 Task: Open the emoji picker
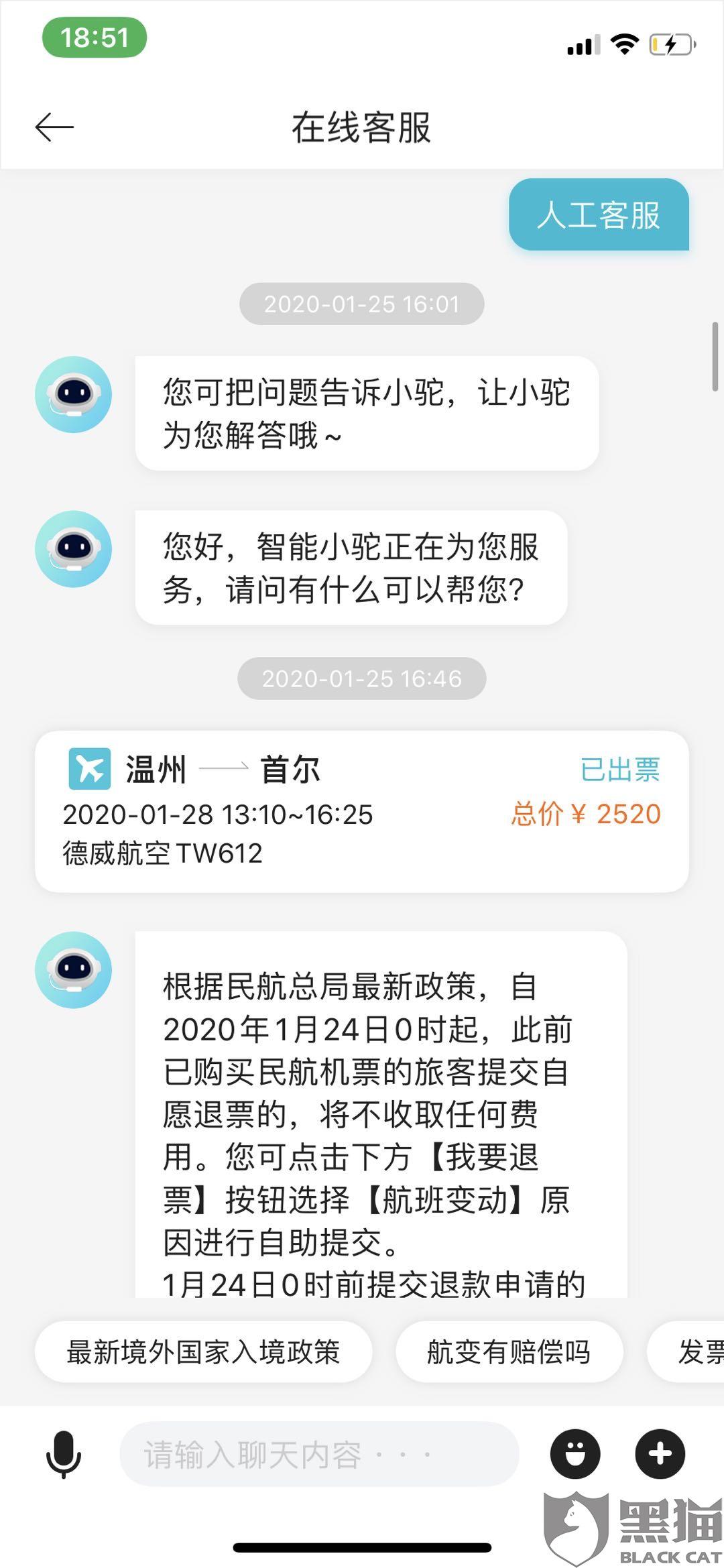tap(575, 1454)
